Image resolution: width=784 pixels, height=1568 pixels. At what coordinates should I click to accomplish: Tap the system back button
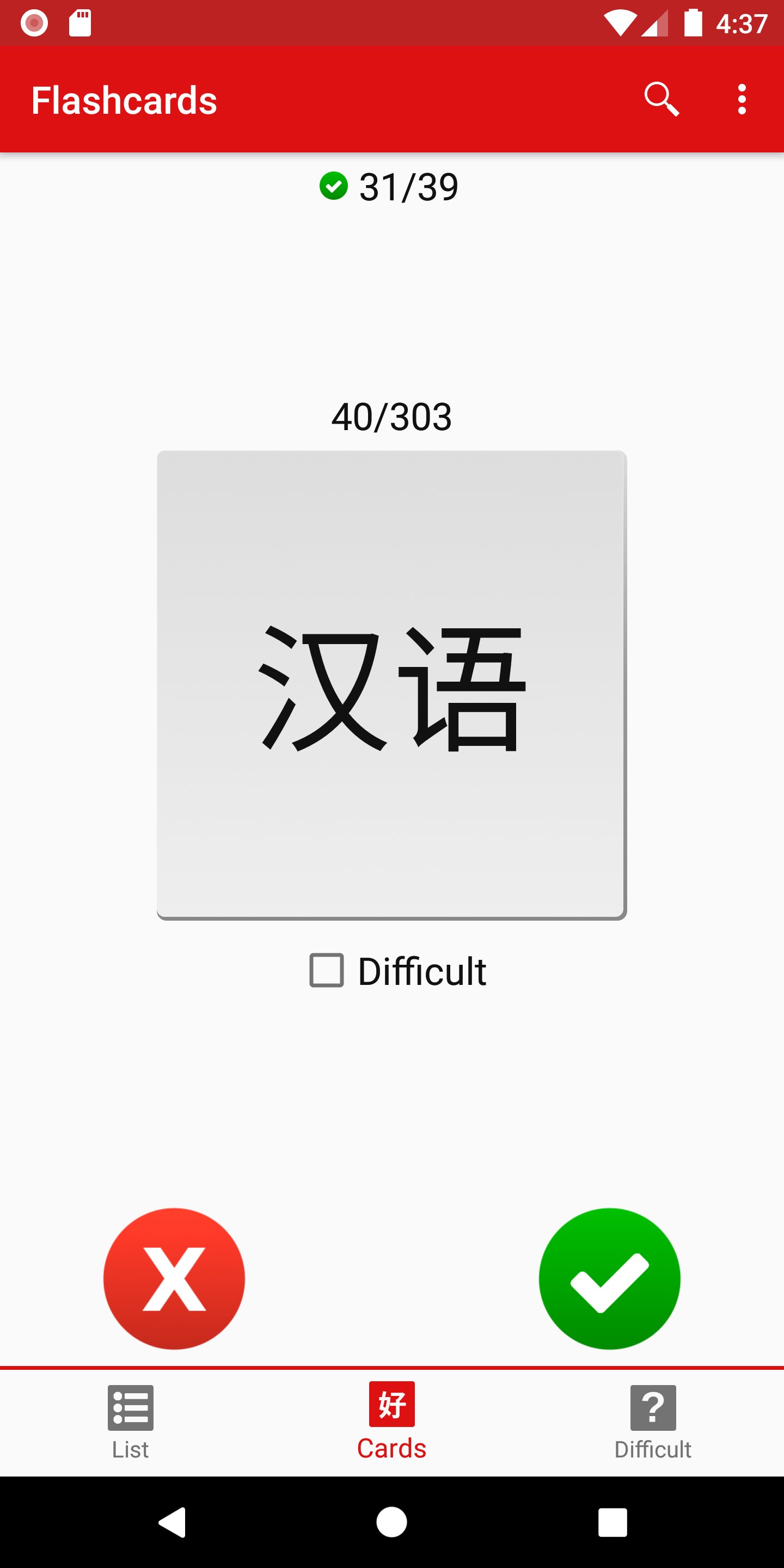pyautogui.click(x=172, y=1522)
